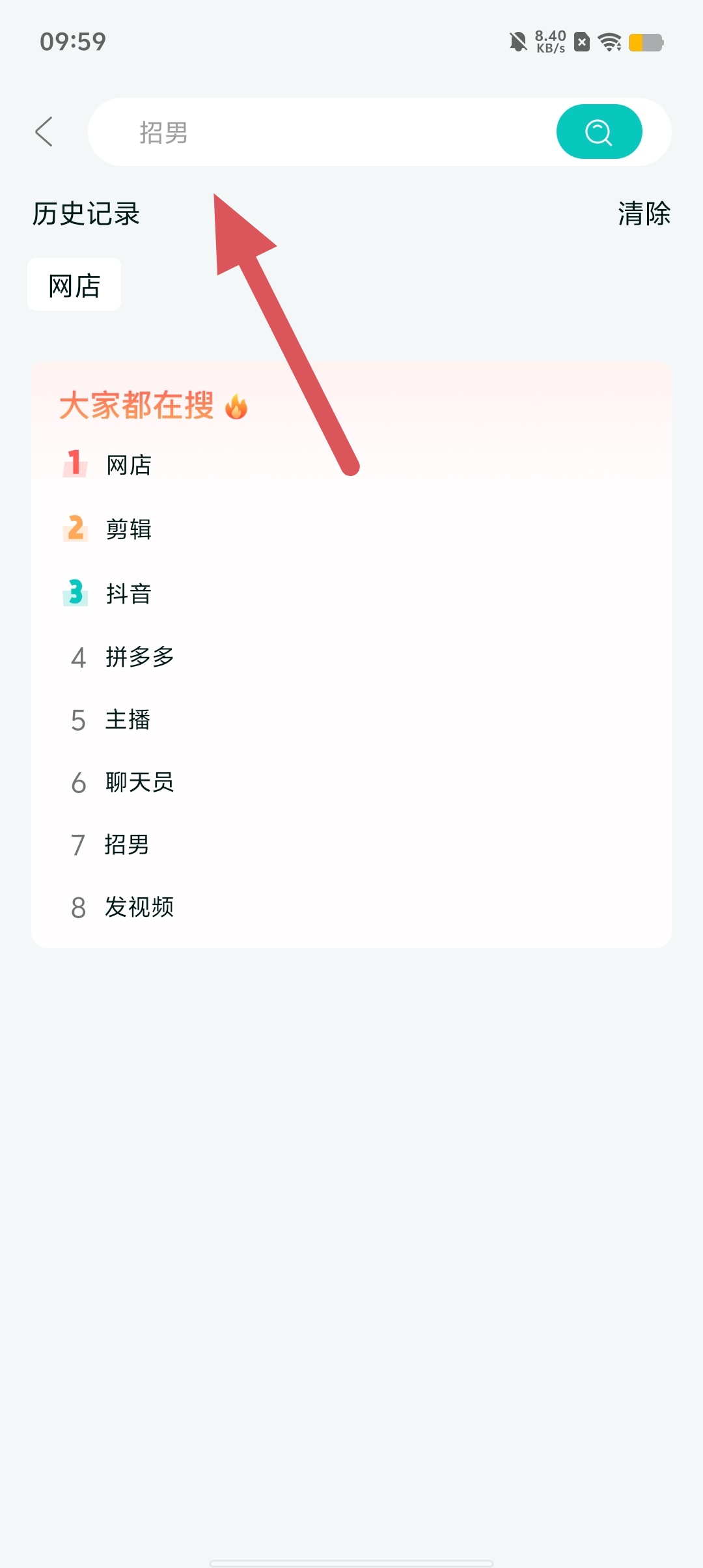703x1568 pixels.
Task: Click 清除 to clear search history
Action: tap(644, 214)
